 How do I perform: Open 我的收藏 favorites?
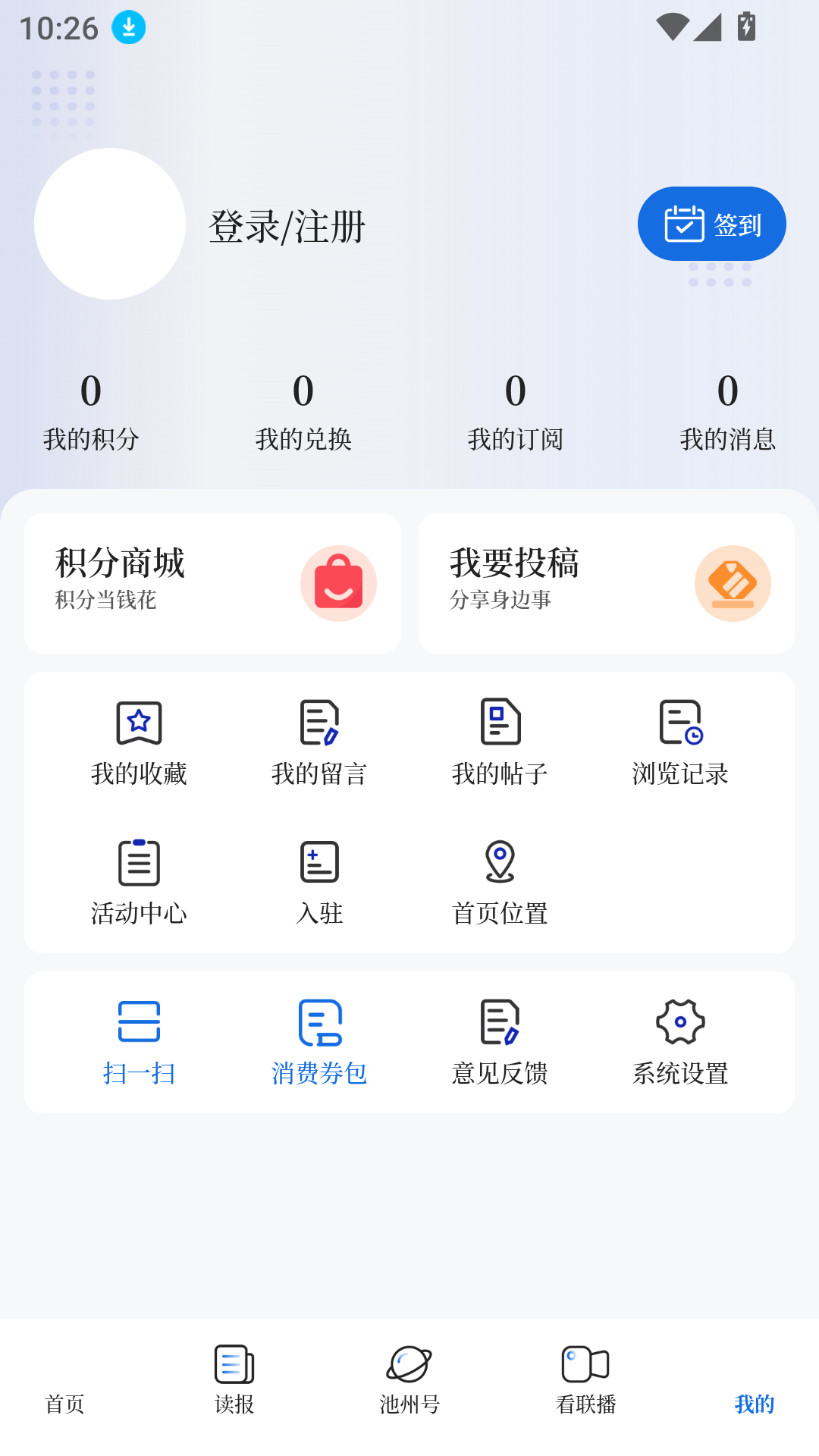tap(139, 742)
